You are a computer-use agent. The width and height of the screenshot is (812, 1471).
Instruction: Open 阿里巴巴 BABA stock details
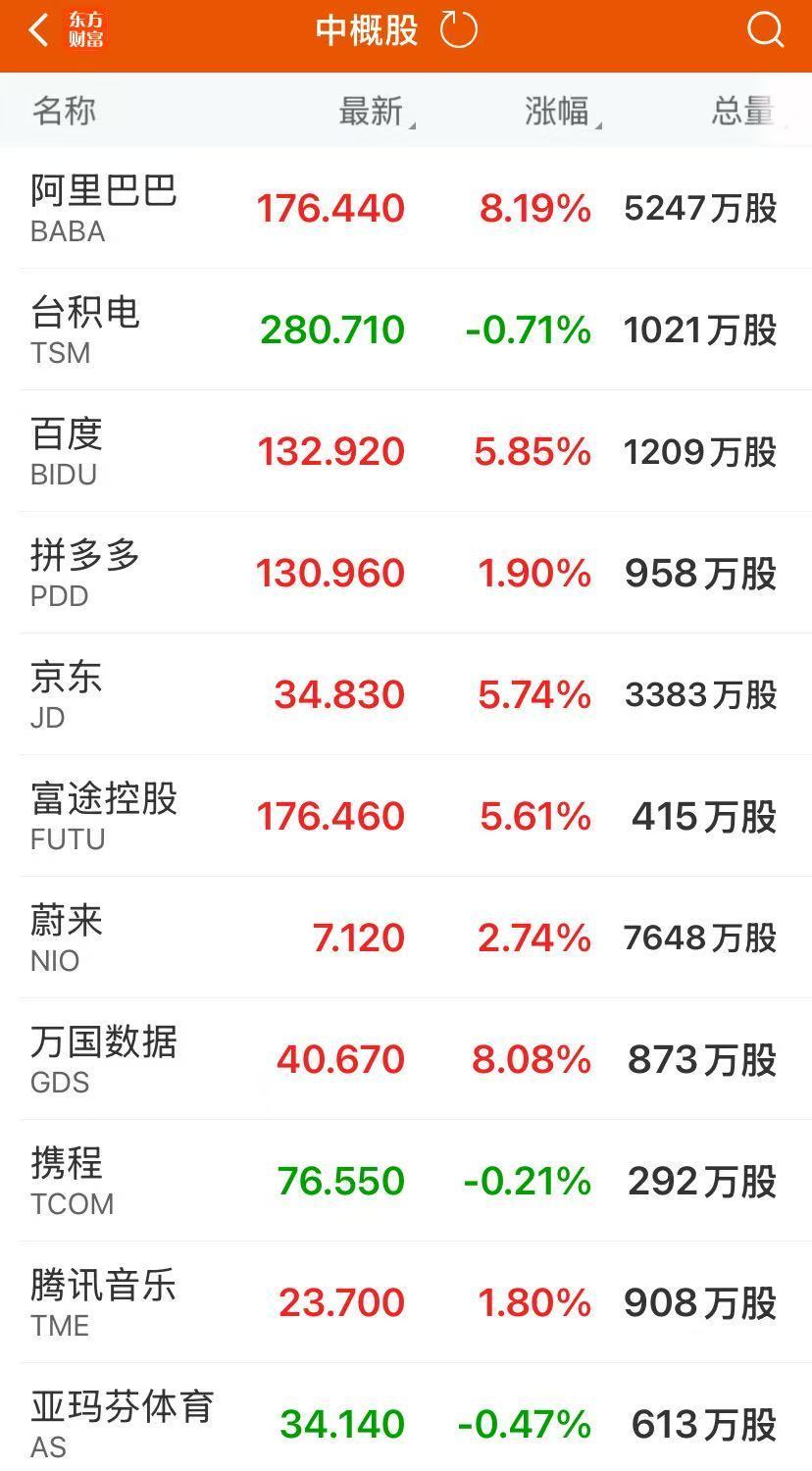tap(406, 208)
